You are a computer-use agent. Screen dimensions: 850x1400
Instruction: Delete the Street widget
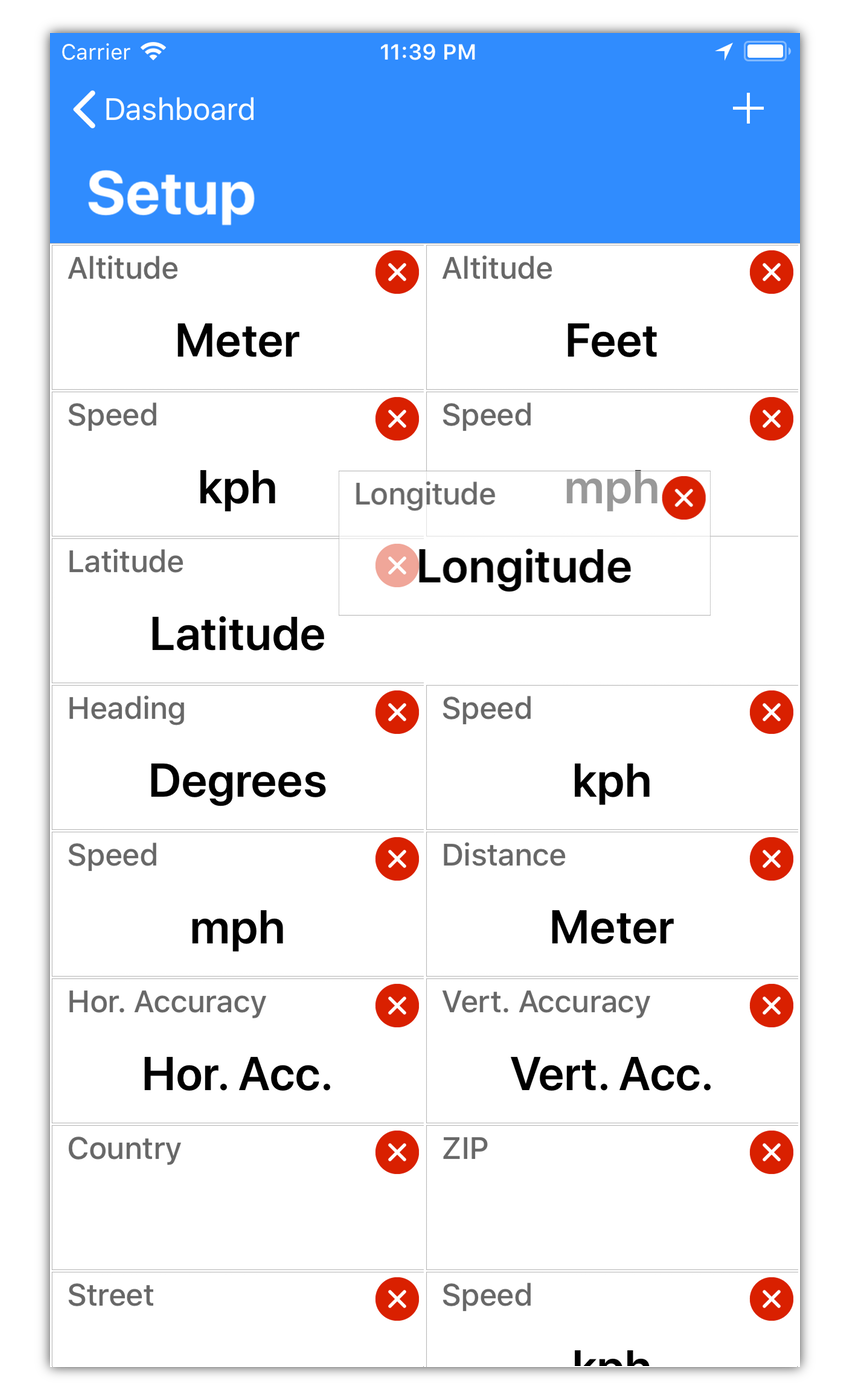pyautogui.click(x=397, y=1298)
